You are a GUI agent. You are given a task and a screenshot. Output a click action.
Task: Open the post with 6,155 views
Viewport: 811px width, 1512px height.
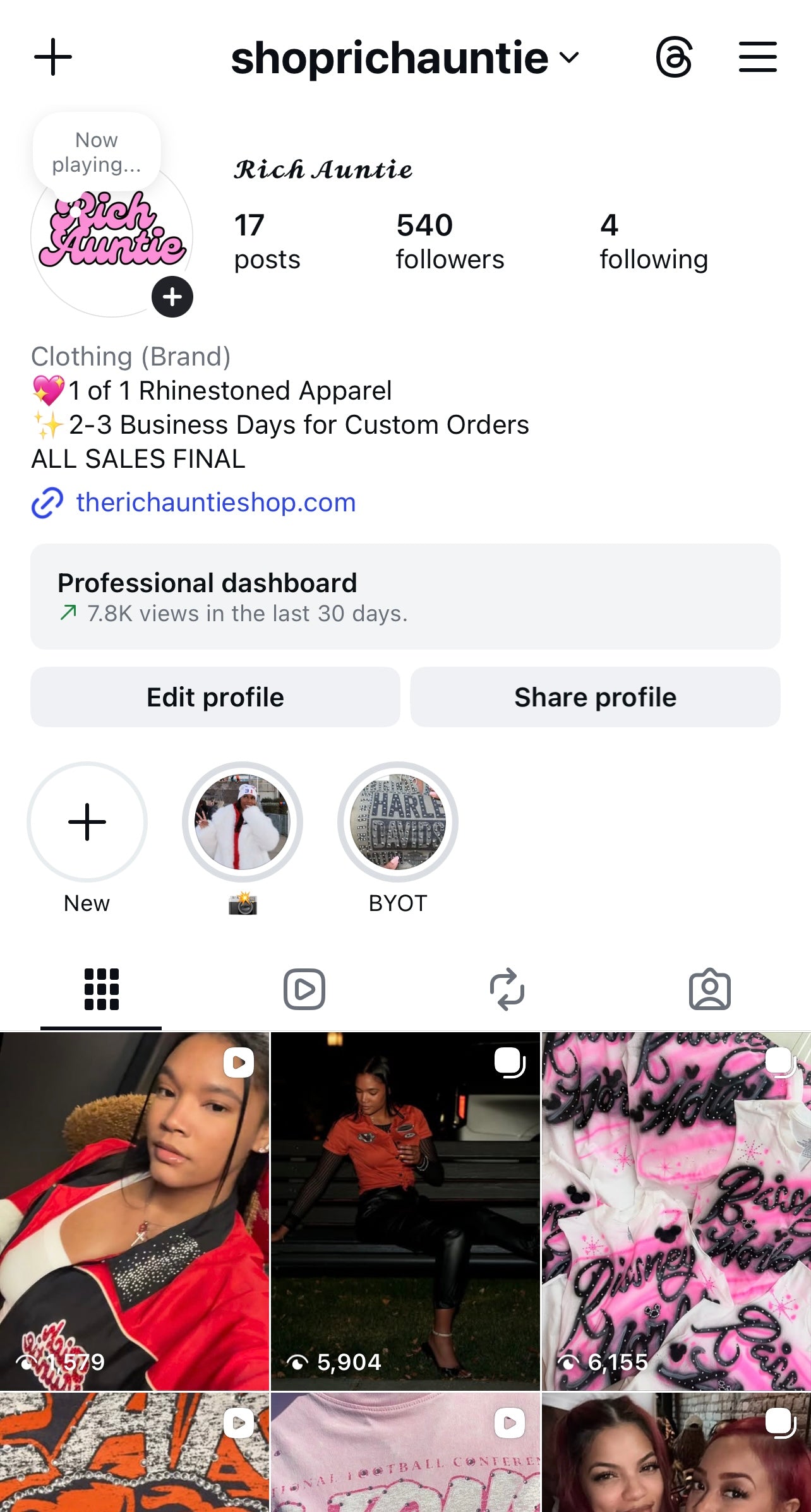tap(676, 1211)
